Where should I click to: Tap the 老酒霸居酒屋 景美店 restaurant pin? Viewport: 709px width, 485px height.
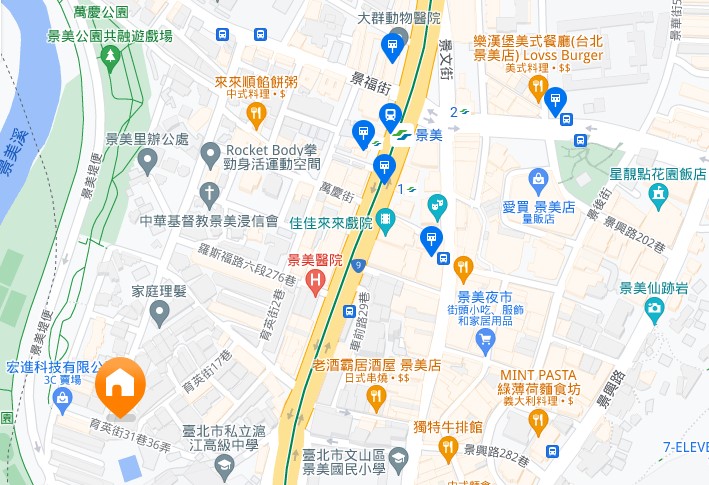click(376, 398)
